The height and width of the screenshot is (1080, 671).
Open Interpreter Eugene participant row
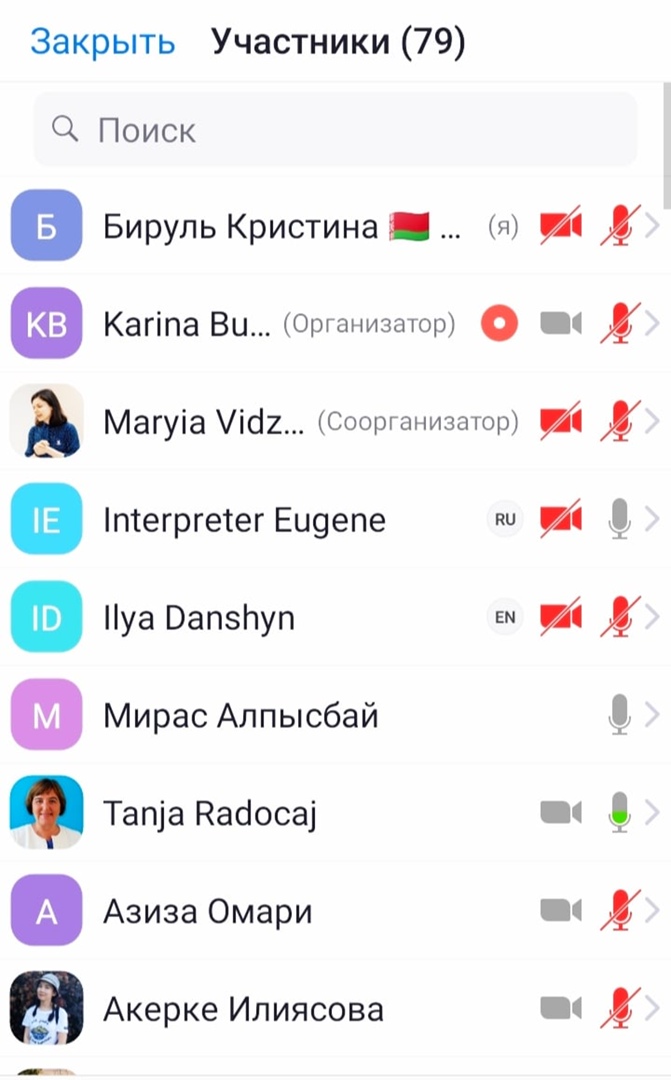244,520
